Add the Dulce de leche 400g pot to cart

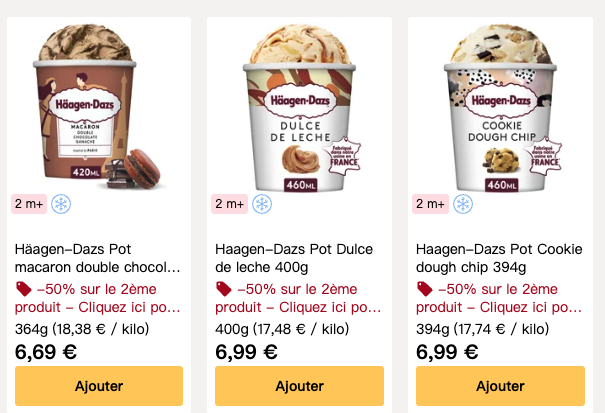pos(299,385)
